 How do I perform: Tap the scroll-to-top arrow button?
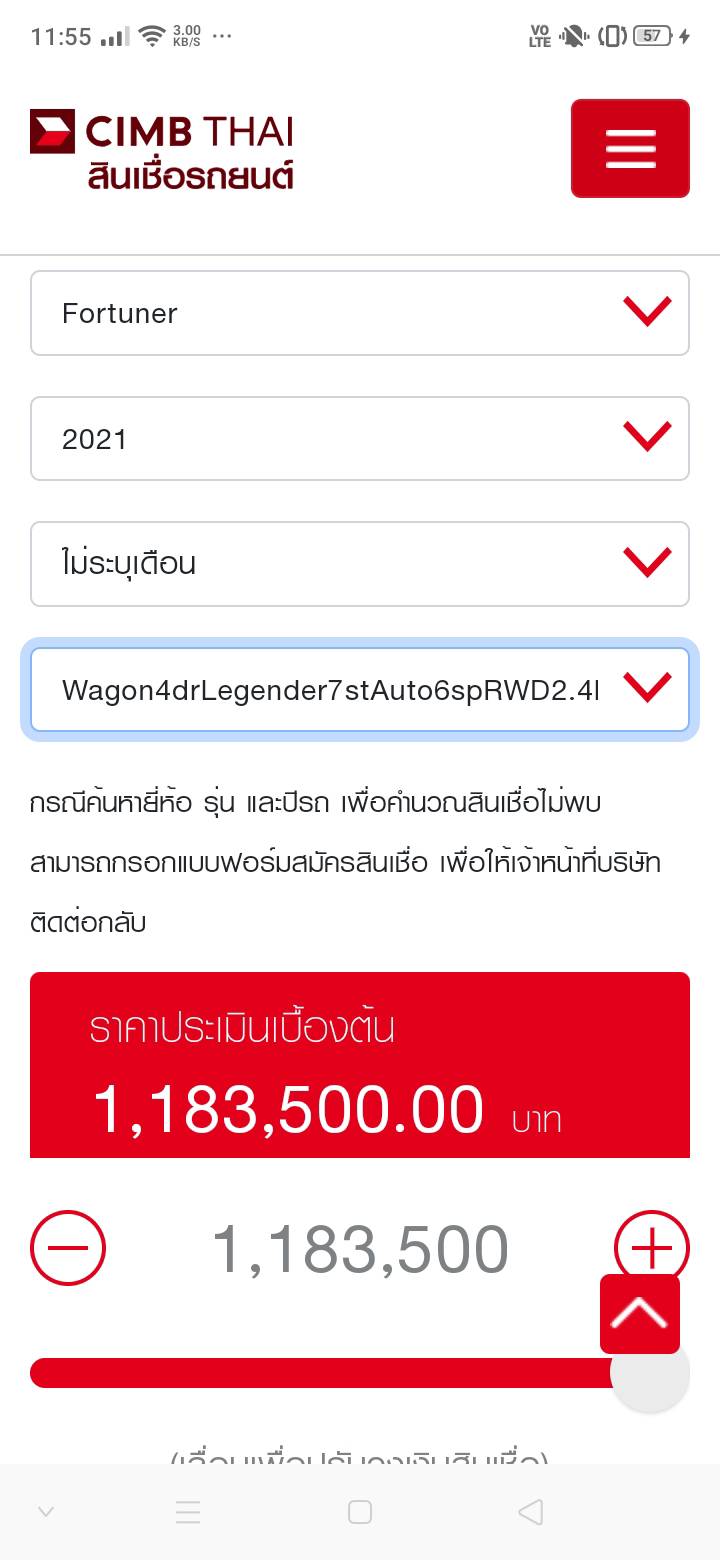tap(640, 1314)
